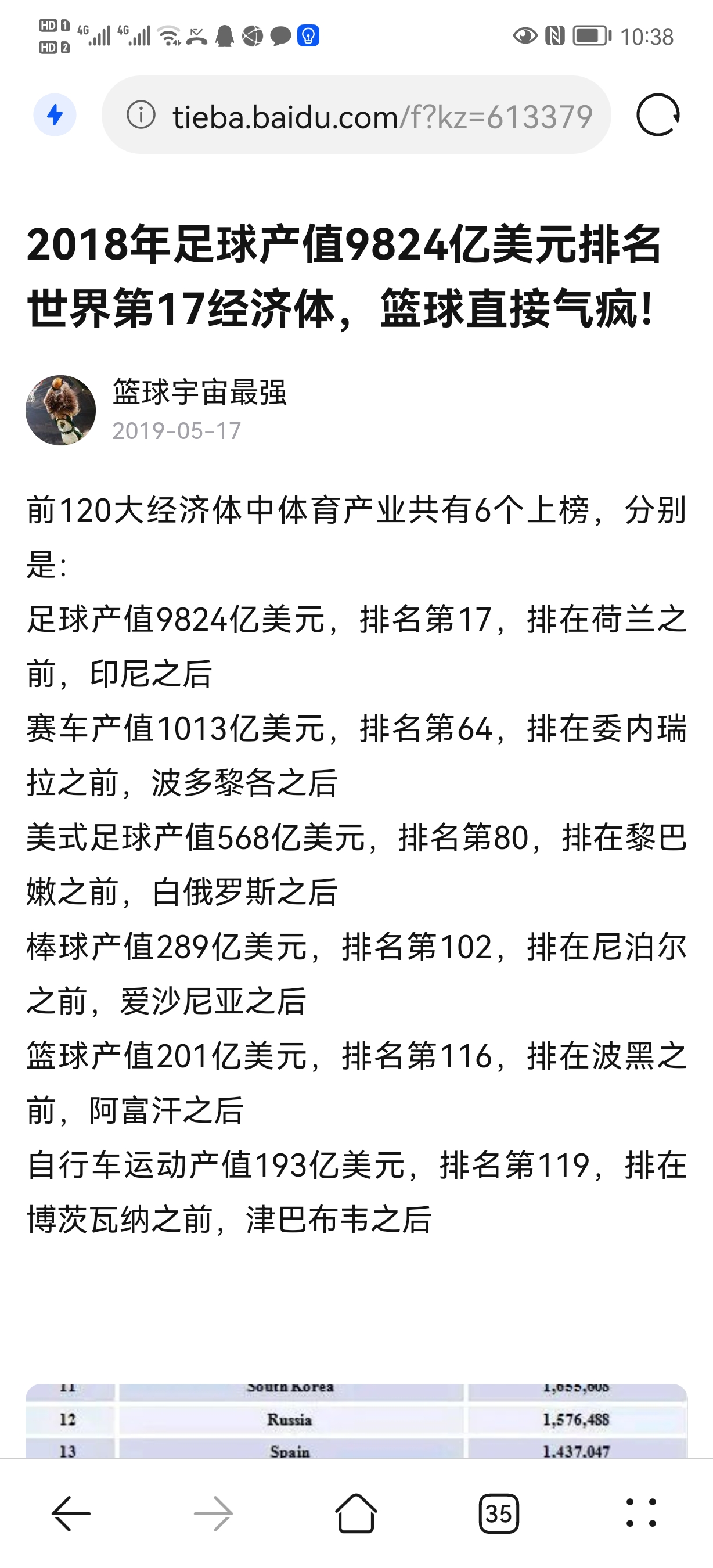This screenshot has height=1568, width=713.
Task: Return to the browser home page
Action: click(356, 1513)
